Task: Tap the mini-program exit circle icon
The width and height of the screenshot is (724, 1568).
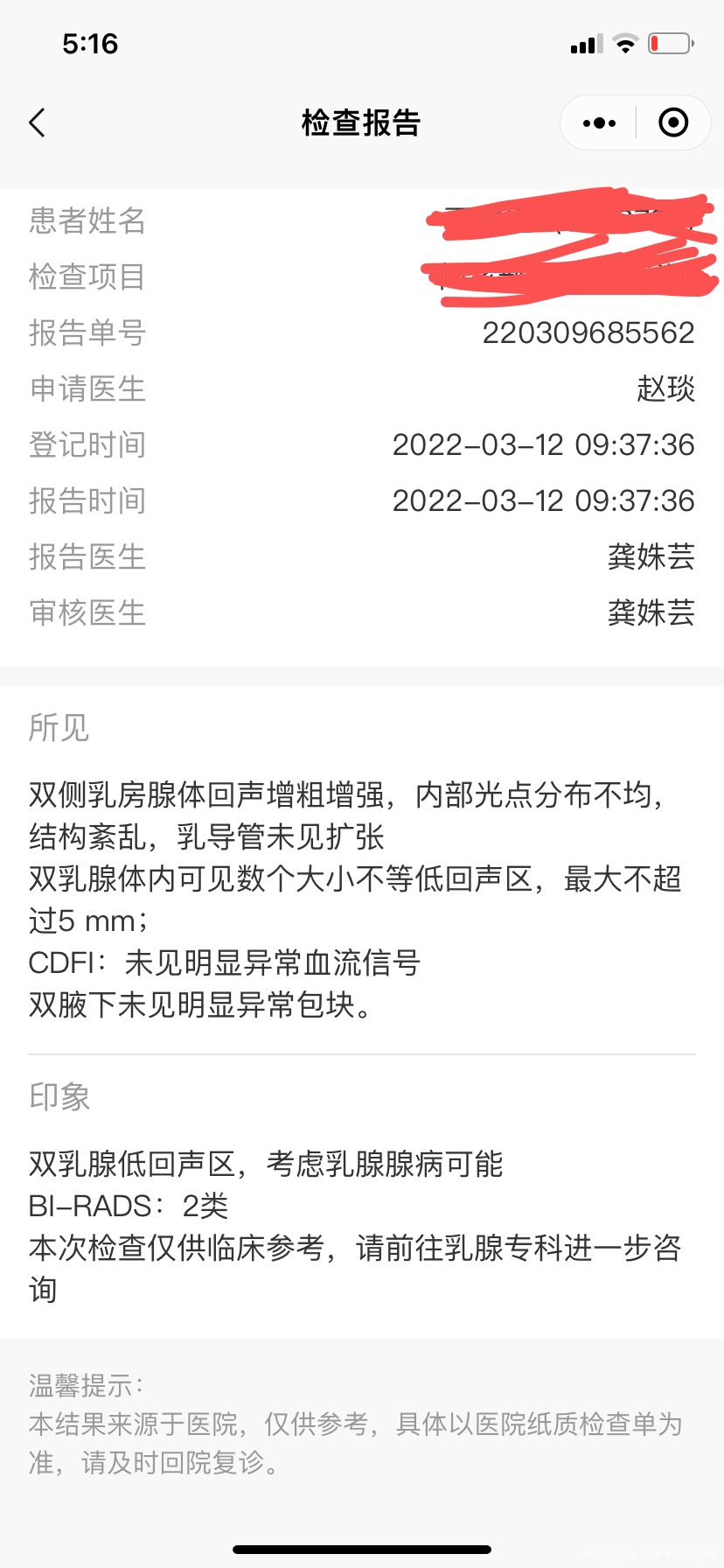Action: point(673,122)
